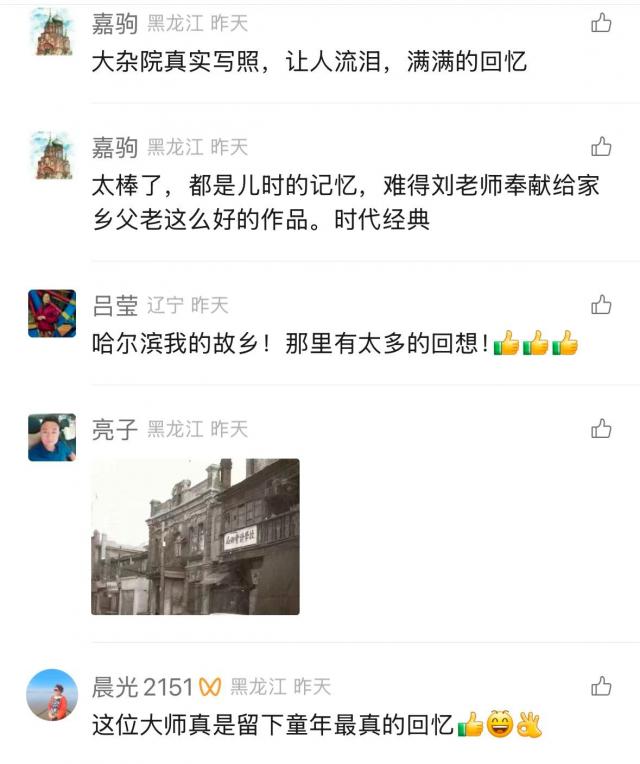The height and width of the screenshot is (764, 640).
Task: Like 嘉驹's comment about 大杂院真实写照
Action: pos(601,23)
